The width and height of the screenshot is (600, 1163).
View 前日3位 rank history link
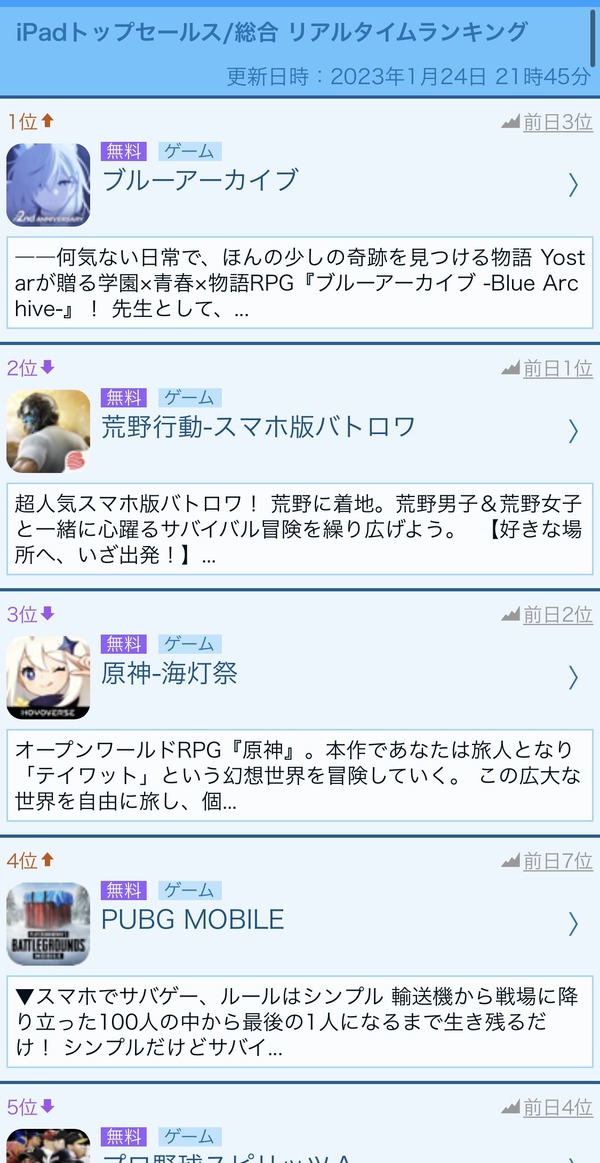pos(547,122)
